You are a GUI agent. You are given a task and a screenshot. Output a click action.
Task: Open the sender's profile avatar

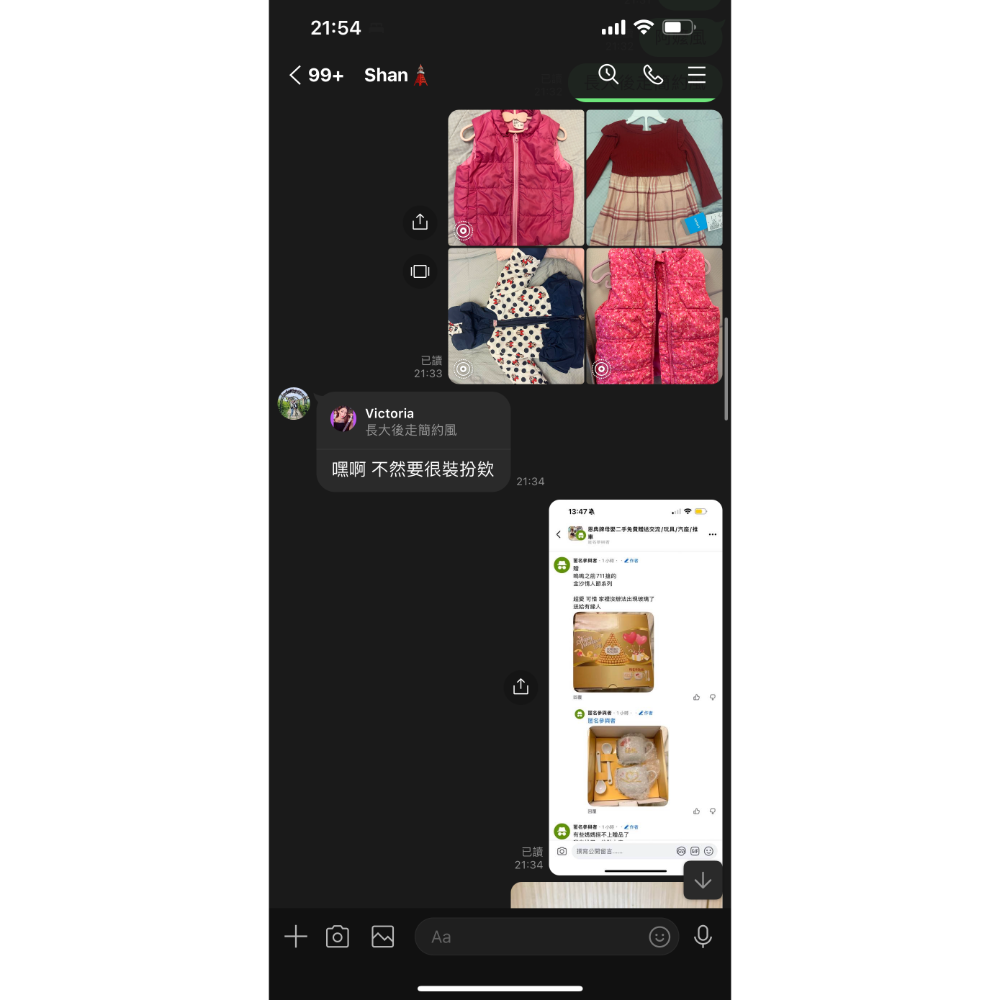tap(294, 403)
